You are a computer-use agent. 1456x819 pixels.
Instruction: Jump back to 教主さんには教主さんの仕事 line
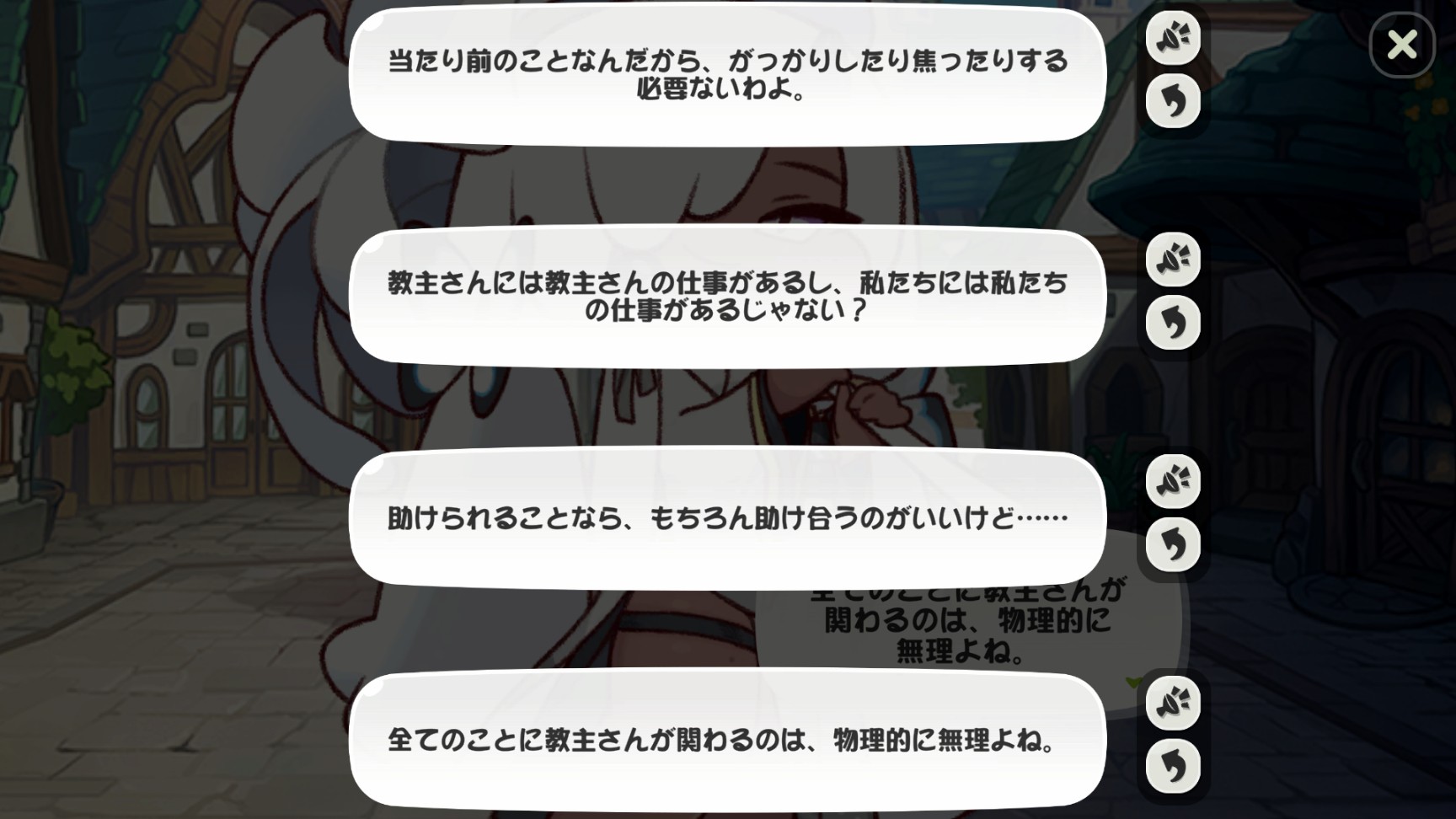pos(1173,323)
